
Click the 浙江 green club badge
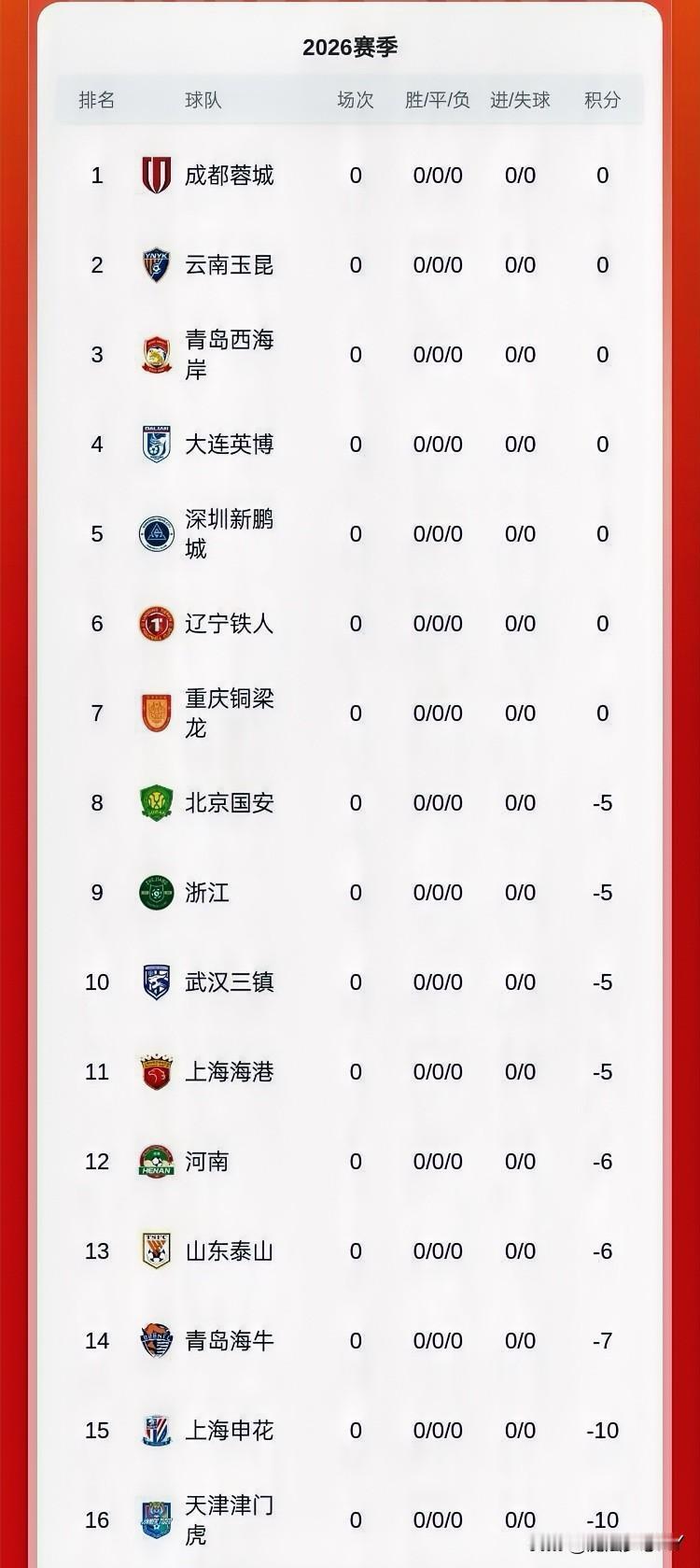click(155, 892)
